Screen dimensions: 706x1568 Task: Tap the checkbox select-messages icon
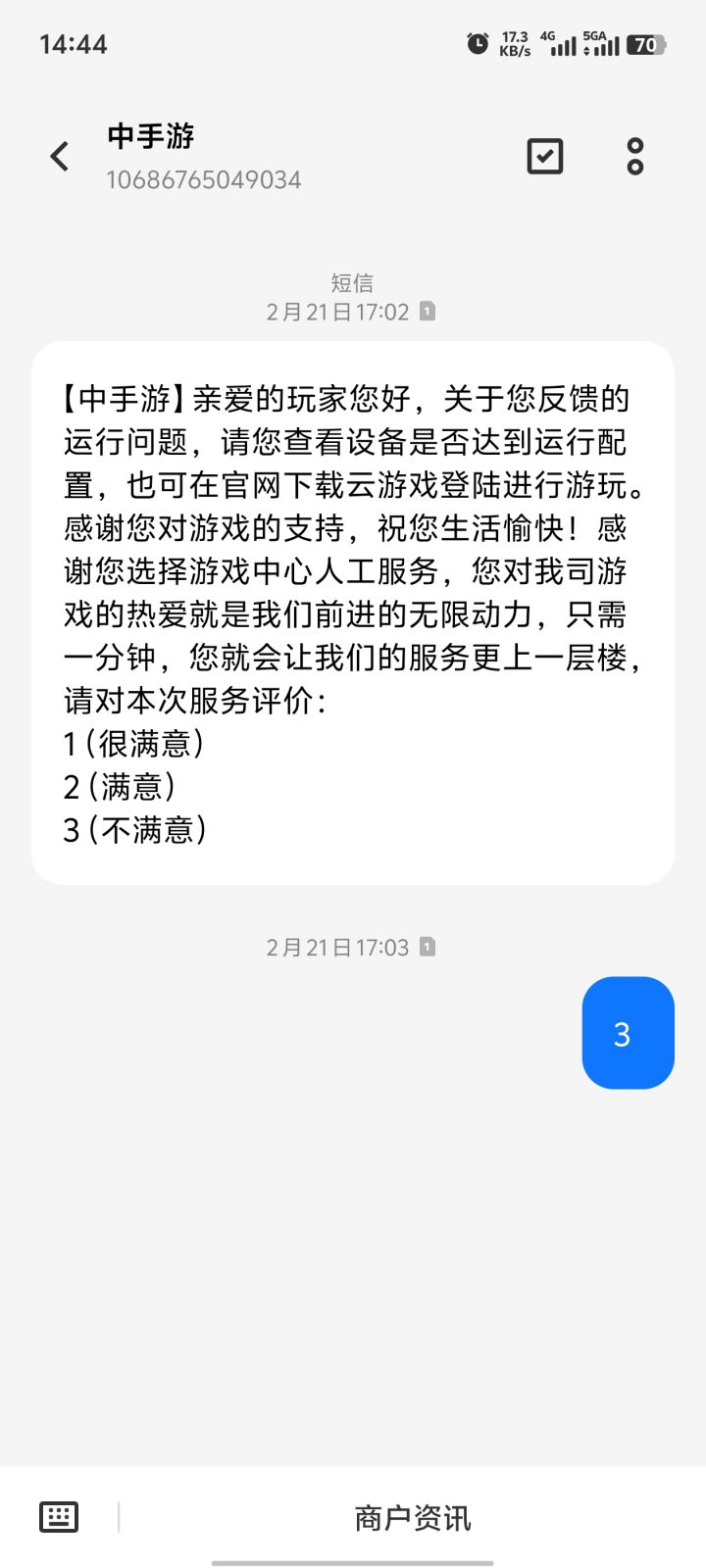[x=545, y=157]
